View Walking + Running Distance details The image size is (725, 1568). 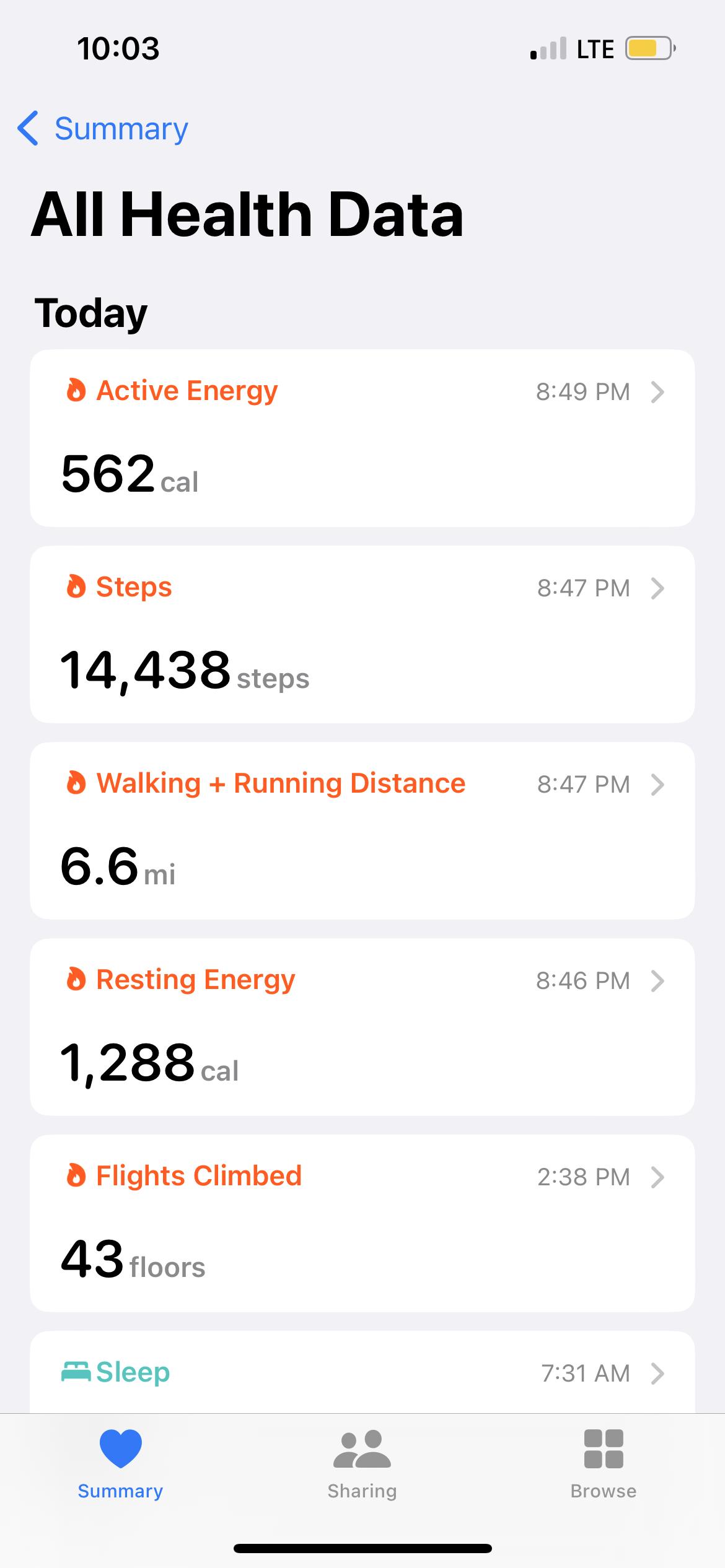coord(362,830)
